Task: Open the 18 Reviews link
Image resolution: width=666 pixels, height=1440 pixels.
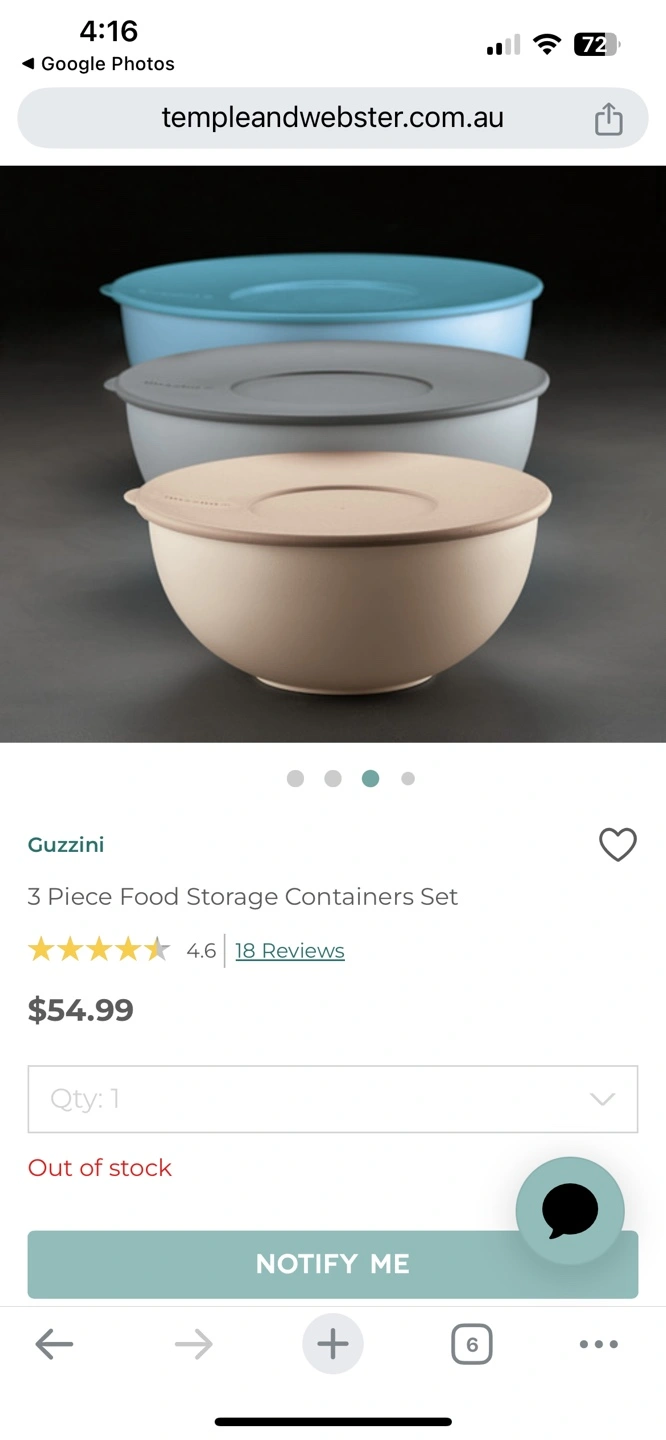Action: coord(289,951)
